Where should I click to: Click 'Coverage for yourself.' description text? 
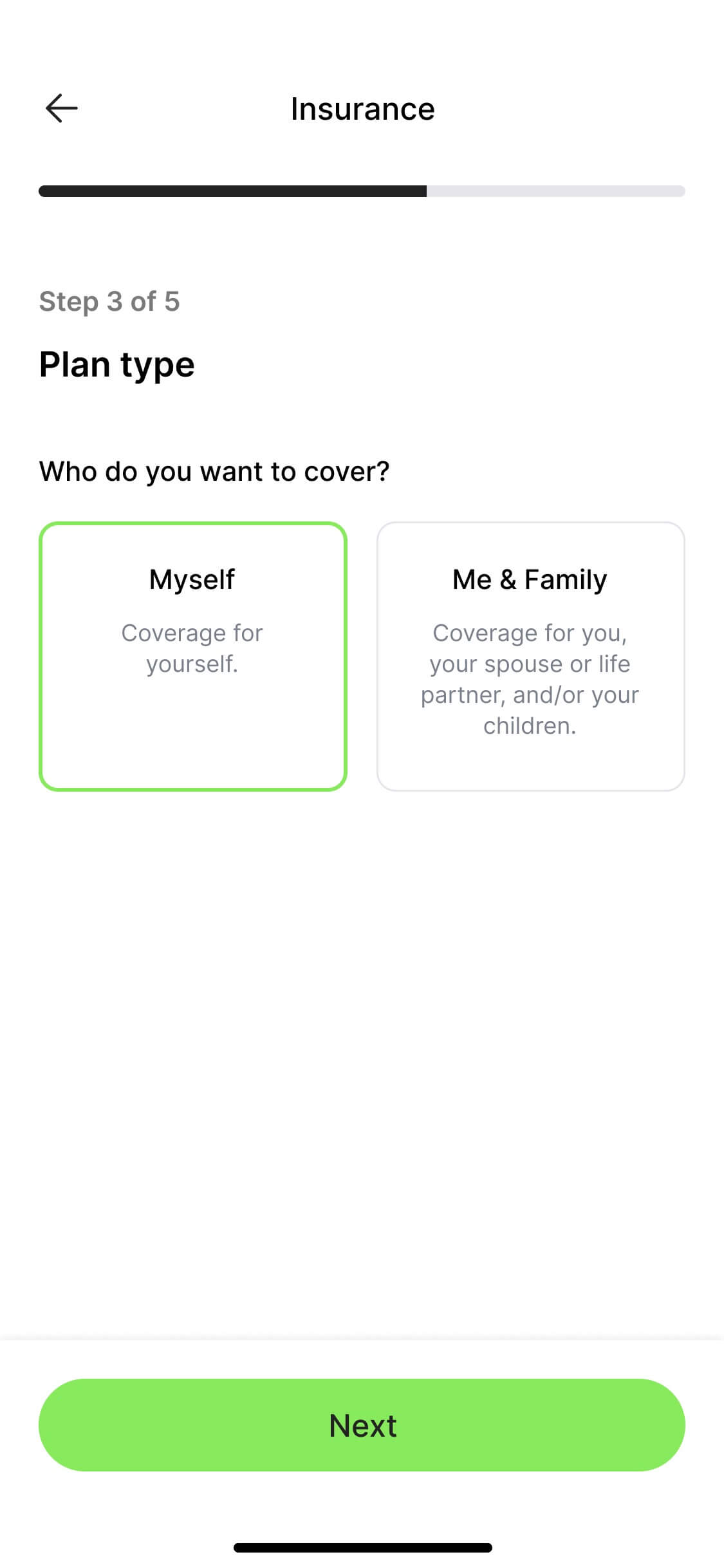192,648
